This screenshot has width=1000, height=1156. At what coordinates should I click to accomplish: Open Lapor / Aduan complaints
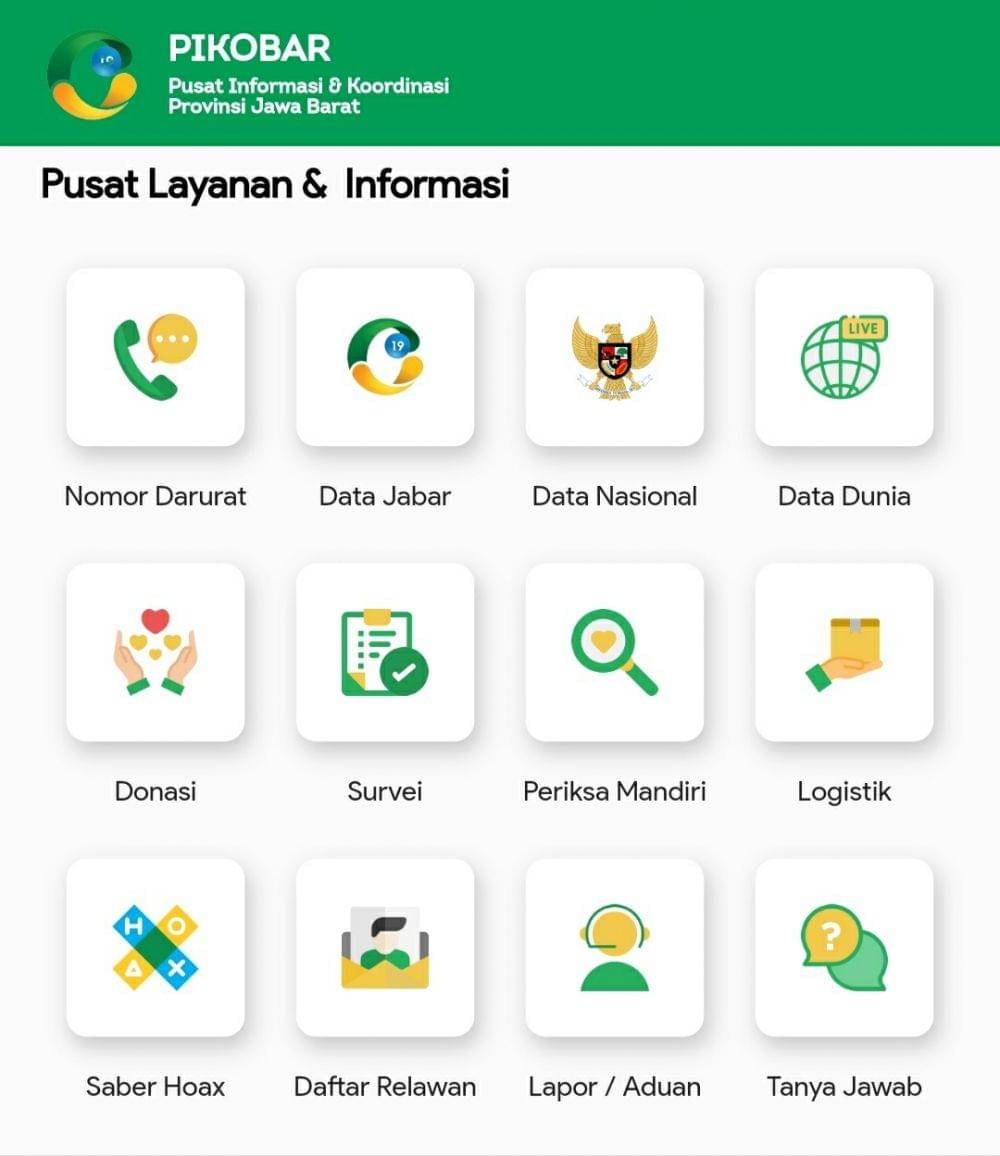614,947
